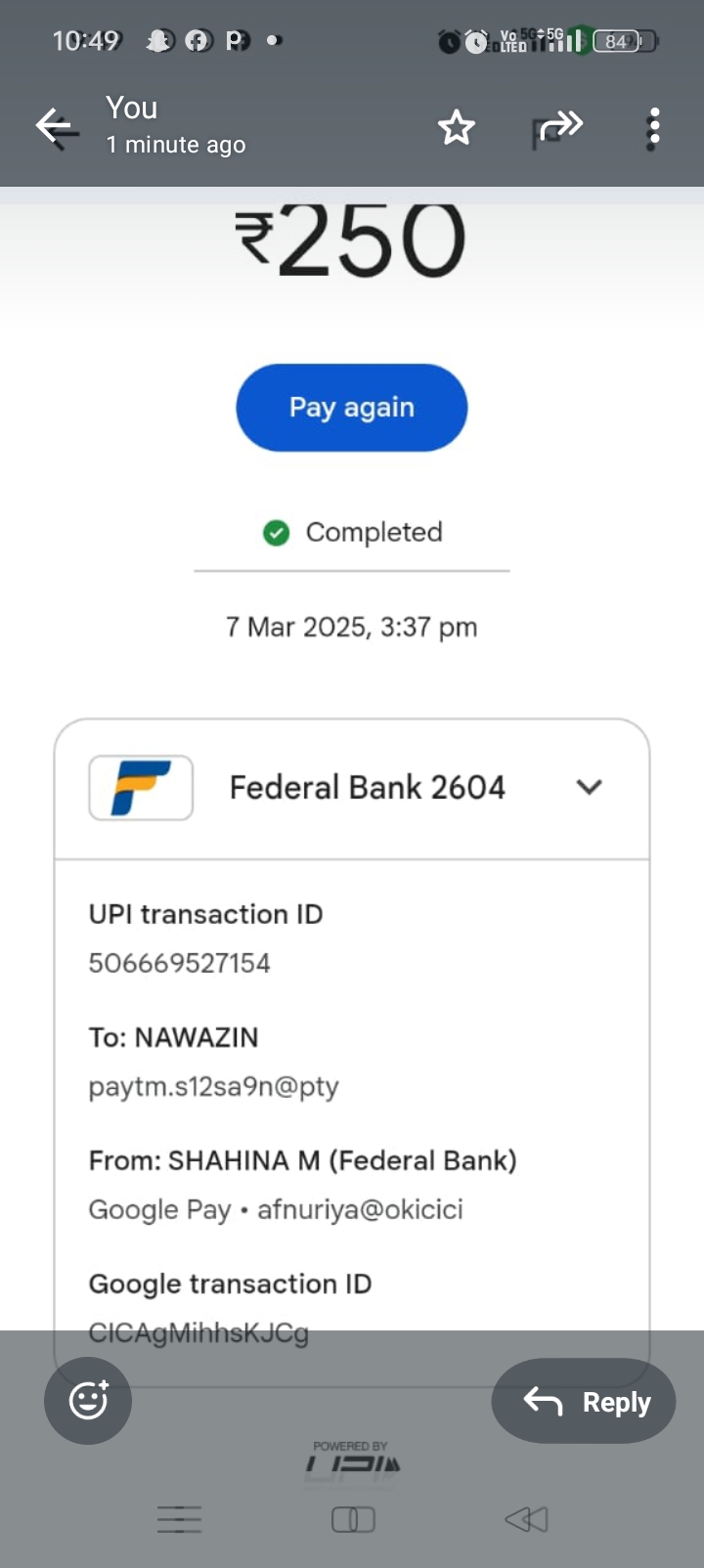Add an emoji reaction
Image resolution: width=704 pixels, height=1568 pixels.
point(88,1401)
